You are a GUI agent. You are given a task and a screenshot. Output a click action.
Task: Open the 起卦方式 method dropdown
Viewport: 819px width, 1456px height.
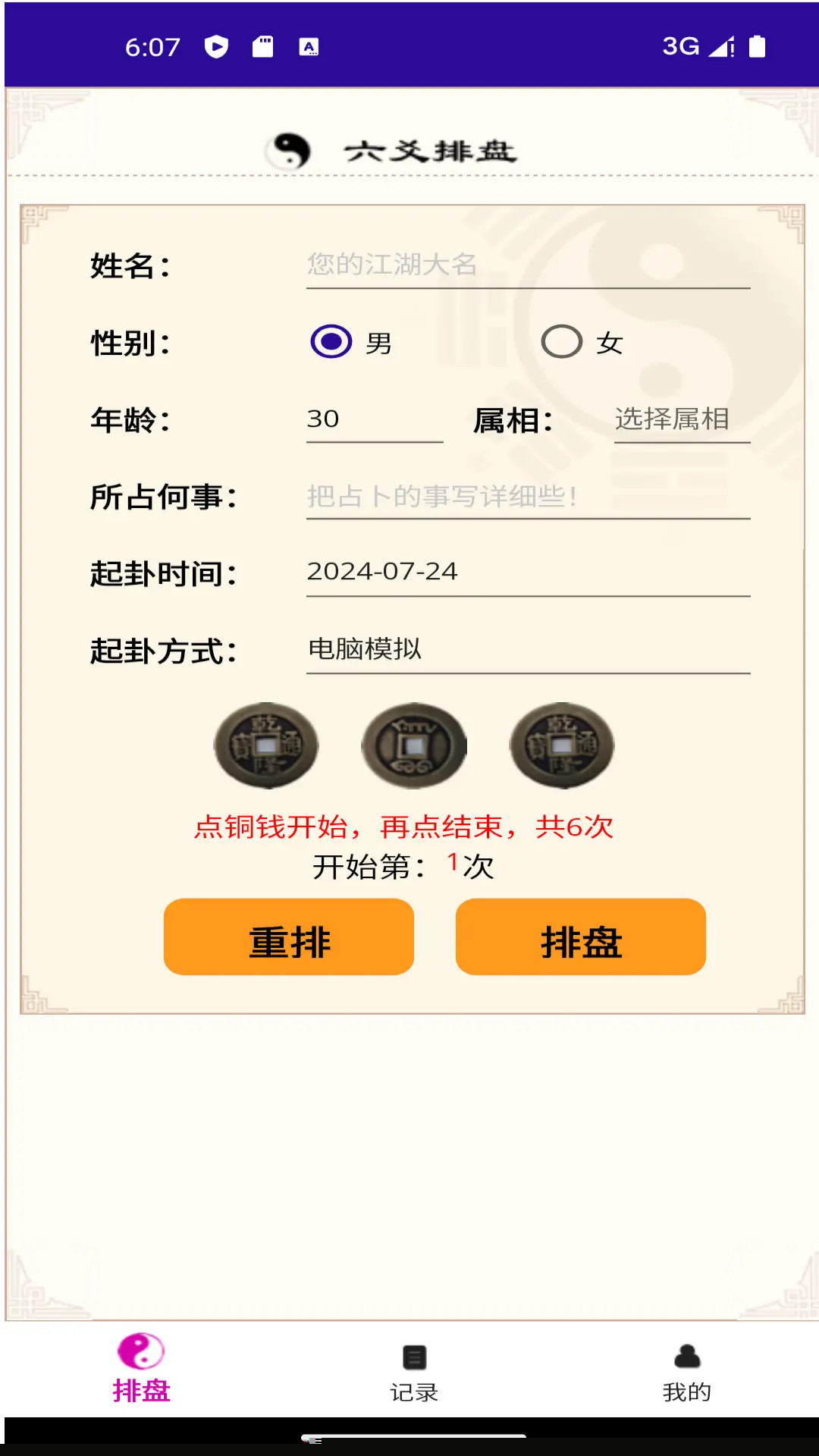[x=528, y=649]
